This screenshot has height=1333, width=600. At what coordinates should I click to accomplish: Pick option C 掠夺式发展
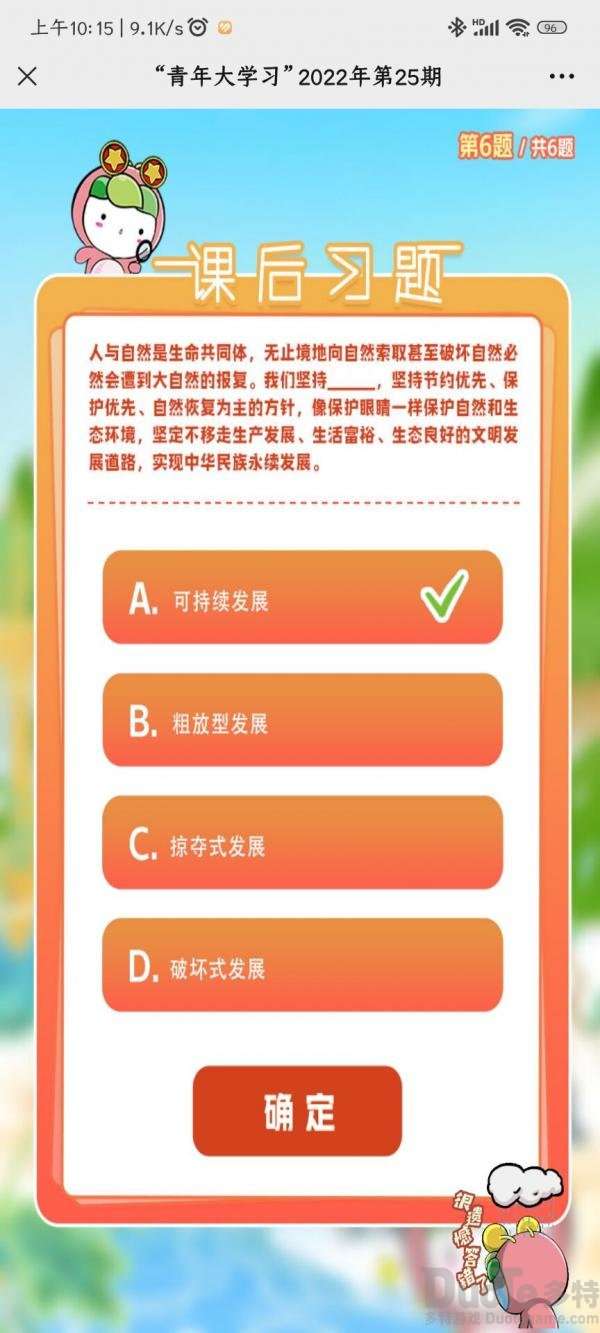(x=302, y=843)
